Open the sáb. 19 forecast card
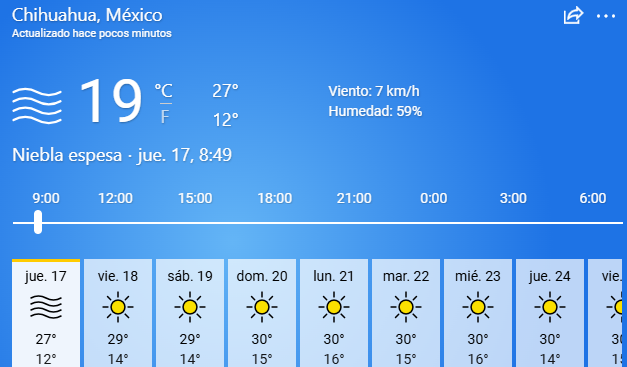Image resolution: width=627 pixels, height=367 pixels. point(190,313)
